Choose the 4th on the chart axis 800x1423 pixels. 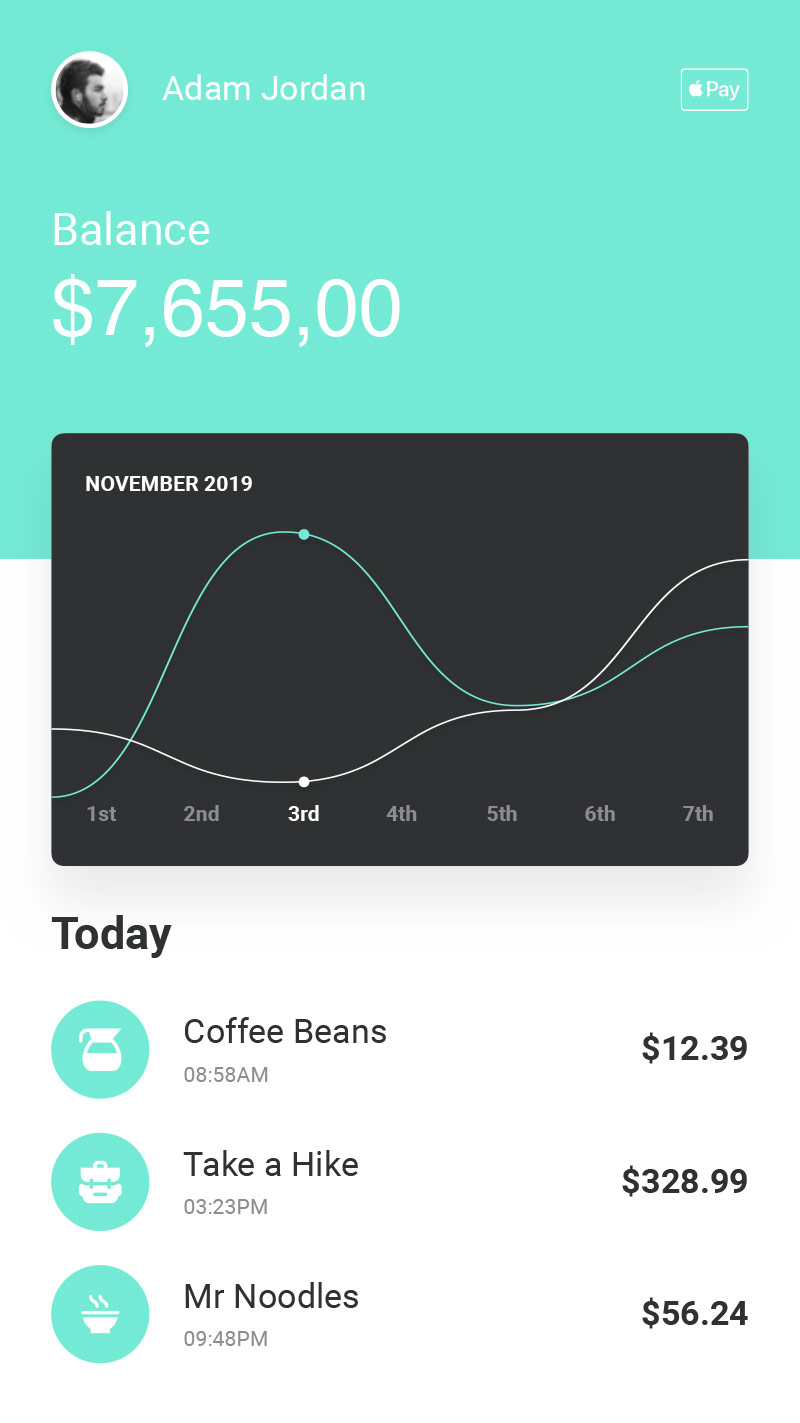pyautogui.click(x=402, y=814)
